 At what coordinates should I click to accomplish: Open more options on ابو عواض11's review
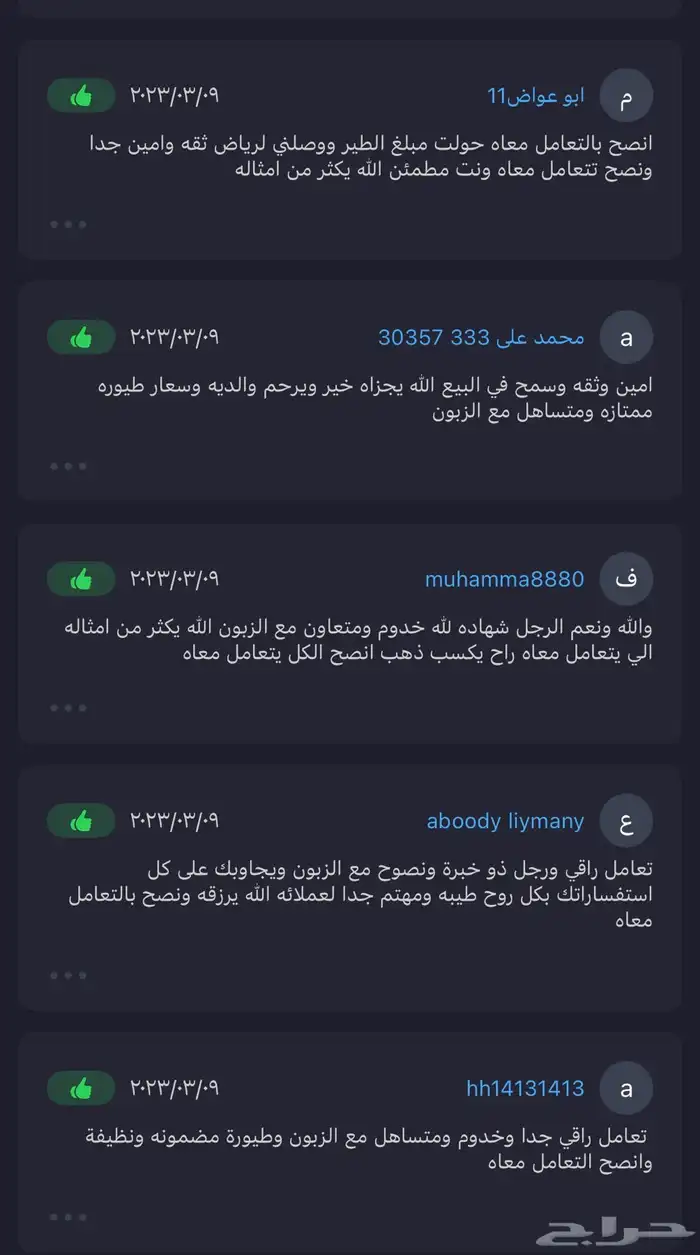pos(69,224)
